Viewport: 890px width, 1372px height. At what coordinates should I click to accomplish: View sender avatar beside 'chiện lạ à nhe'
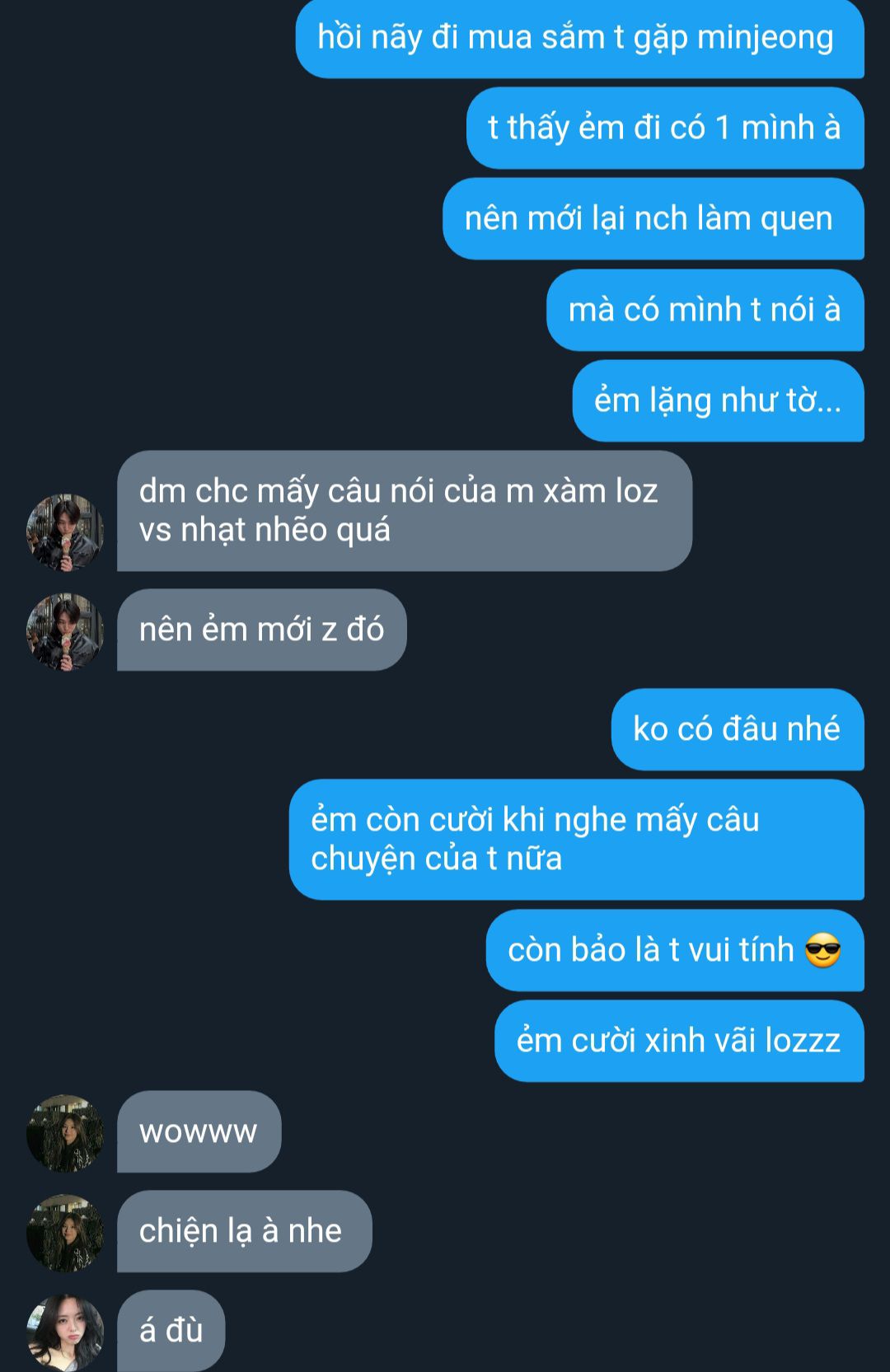[65, 1233]
